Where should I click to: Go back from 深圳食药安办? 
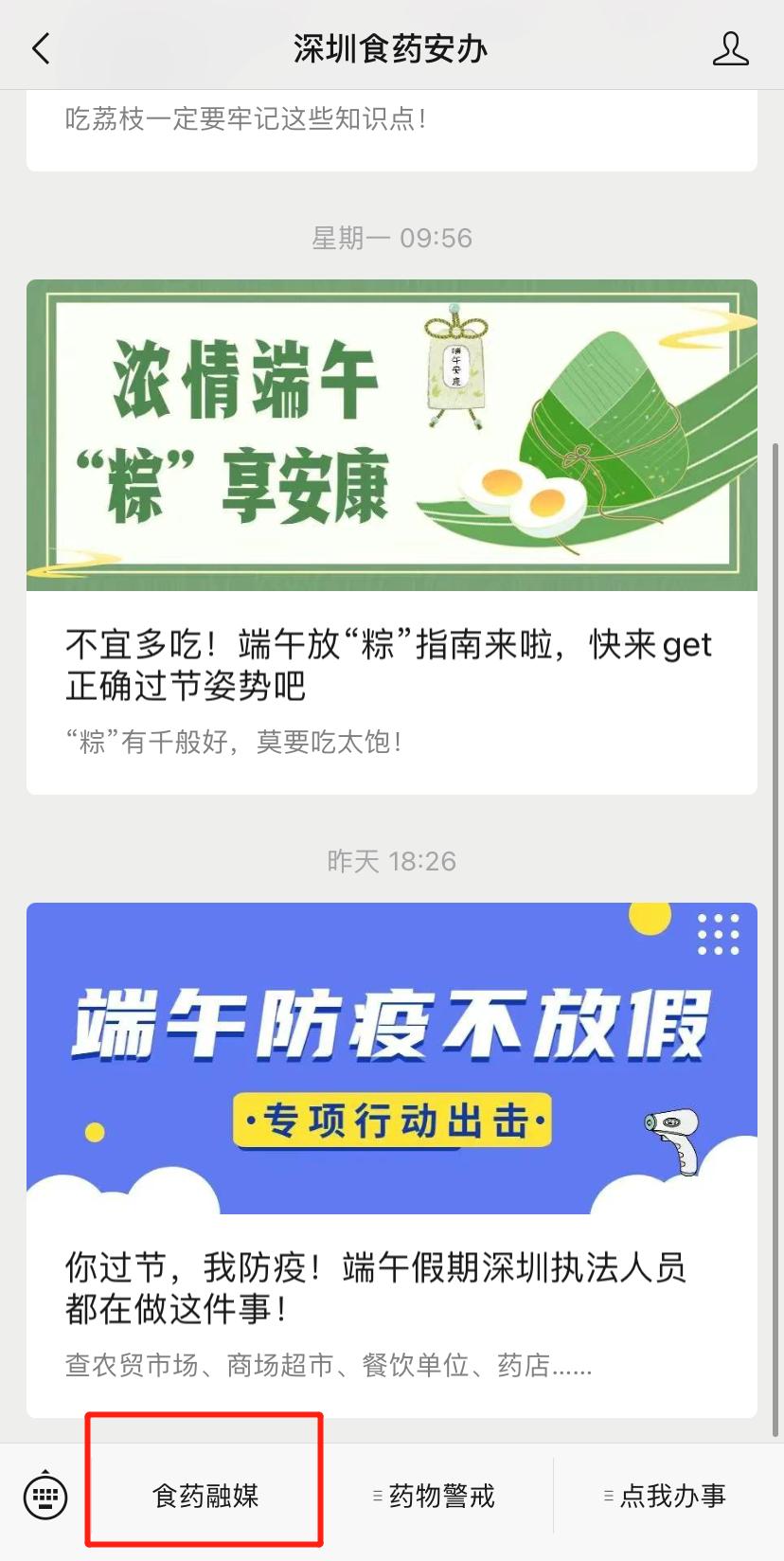point(41,48)
